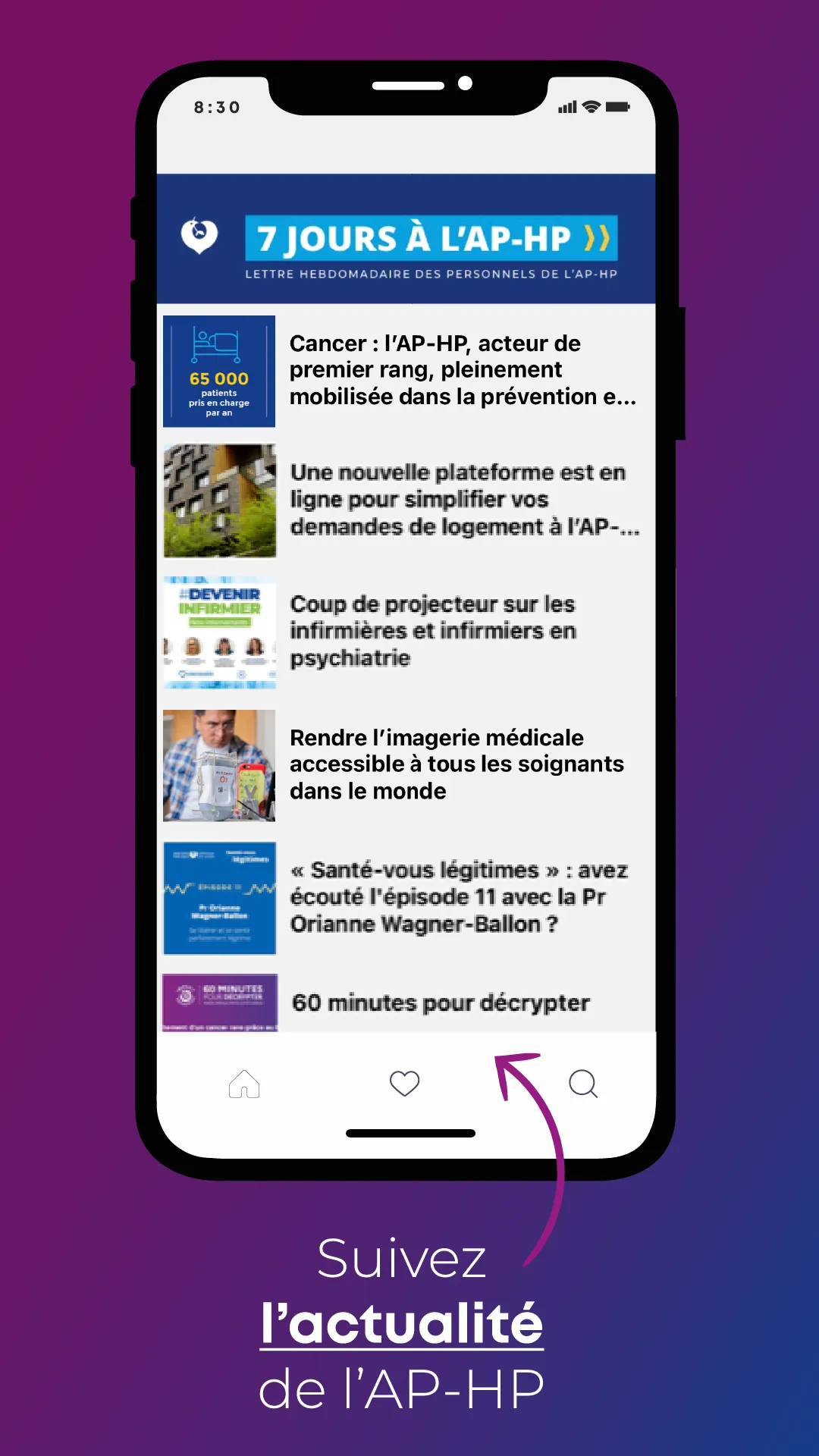Viewport: 819px width, 1456px height.
Task: Tap the purple 60 MINUTES thumbnail
Action: coord(219,1003)
